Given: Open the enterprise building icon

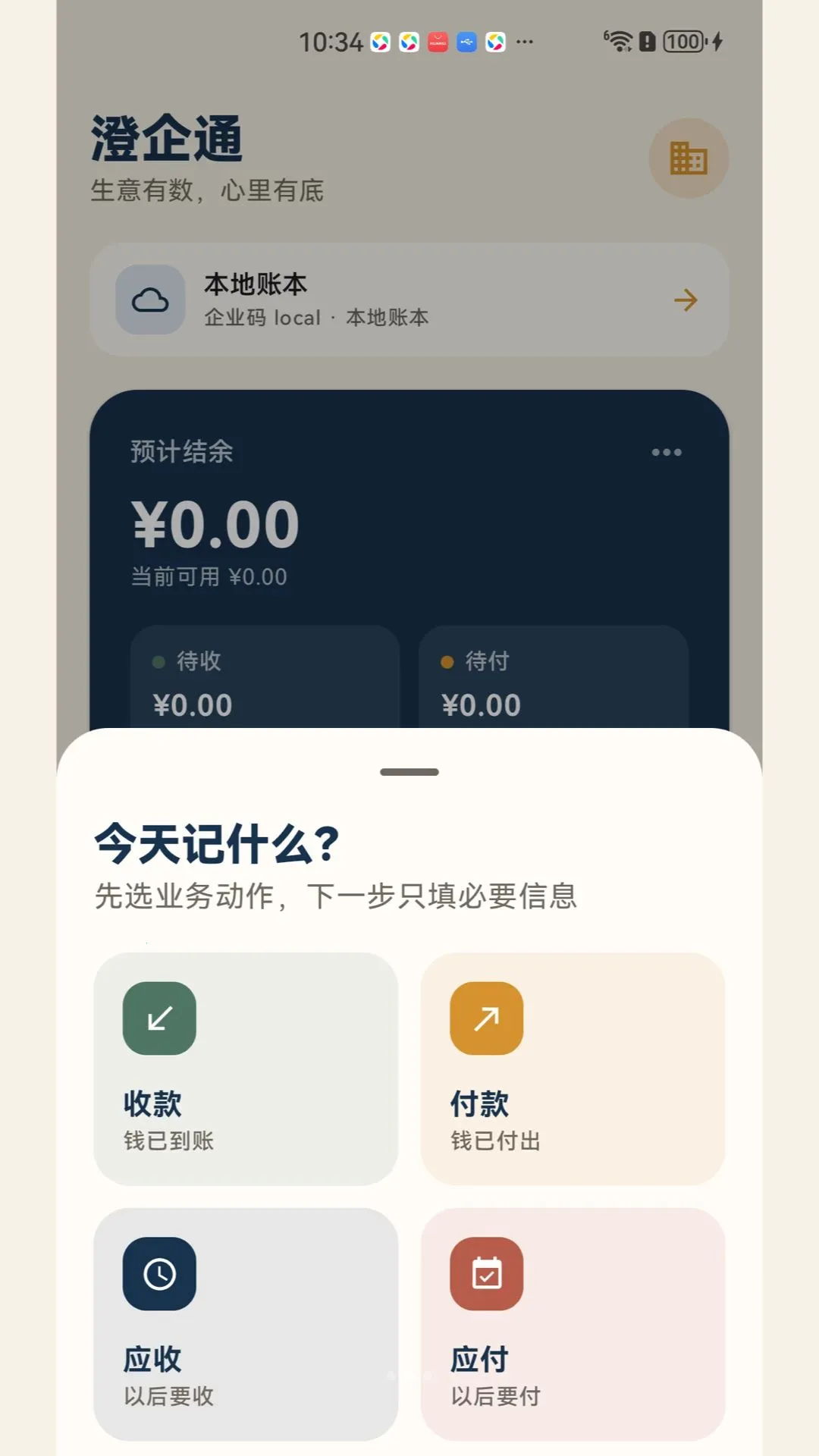Looking at the screenshot, I should coord(689,158).
